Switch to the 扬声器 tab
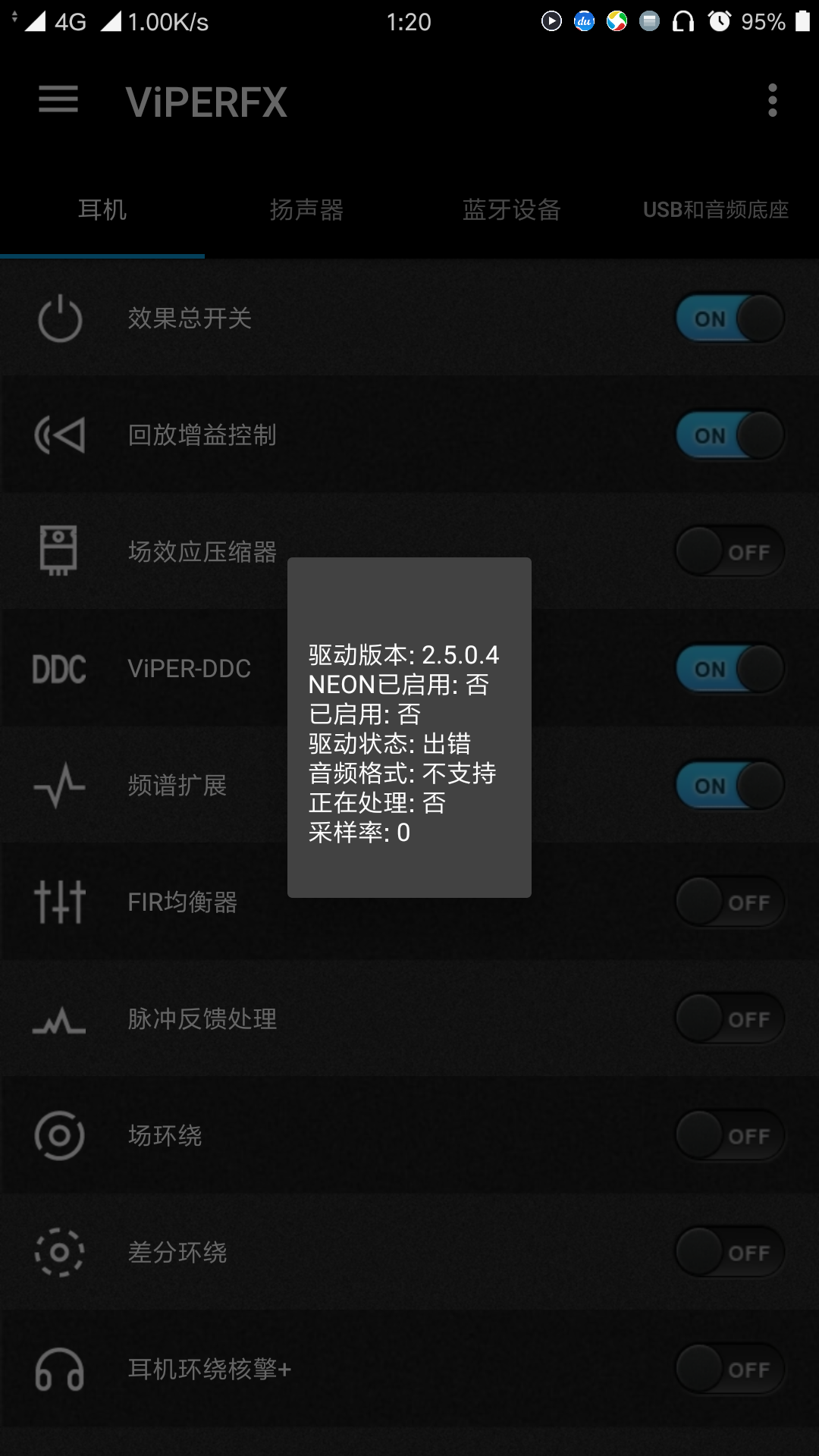819x1456 pixels. tap(307, 210)
